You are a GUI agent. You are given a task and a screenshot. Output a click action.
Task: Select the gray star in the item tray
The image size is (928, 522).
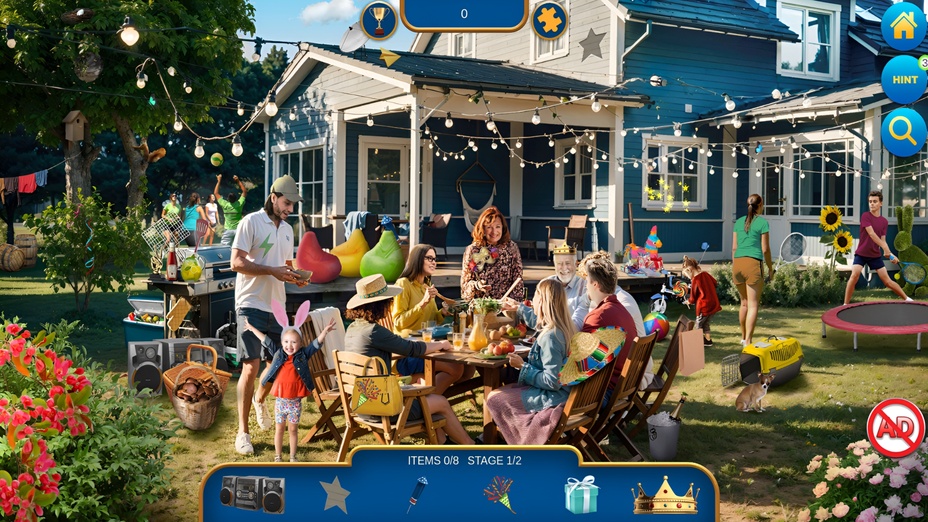pyautogui.click(x=335, y=493)
